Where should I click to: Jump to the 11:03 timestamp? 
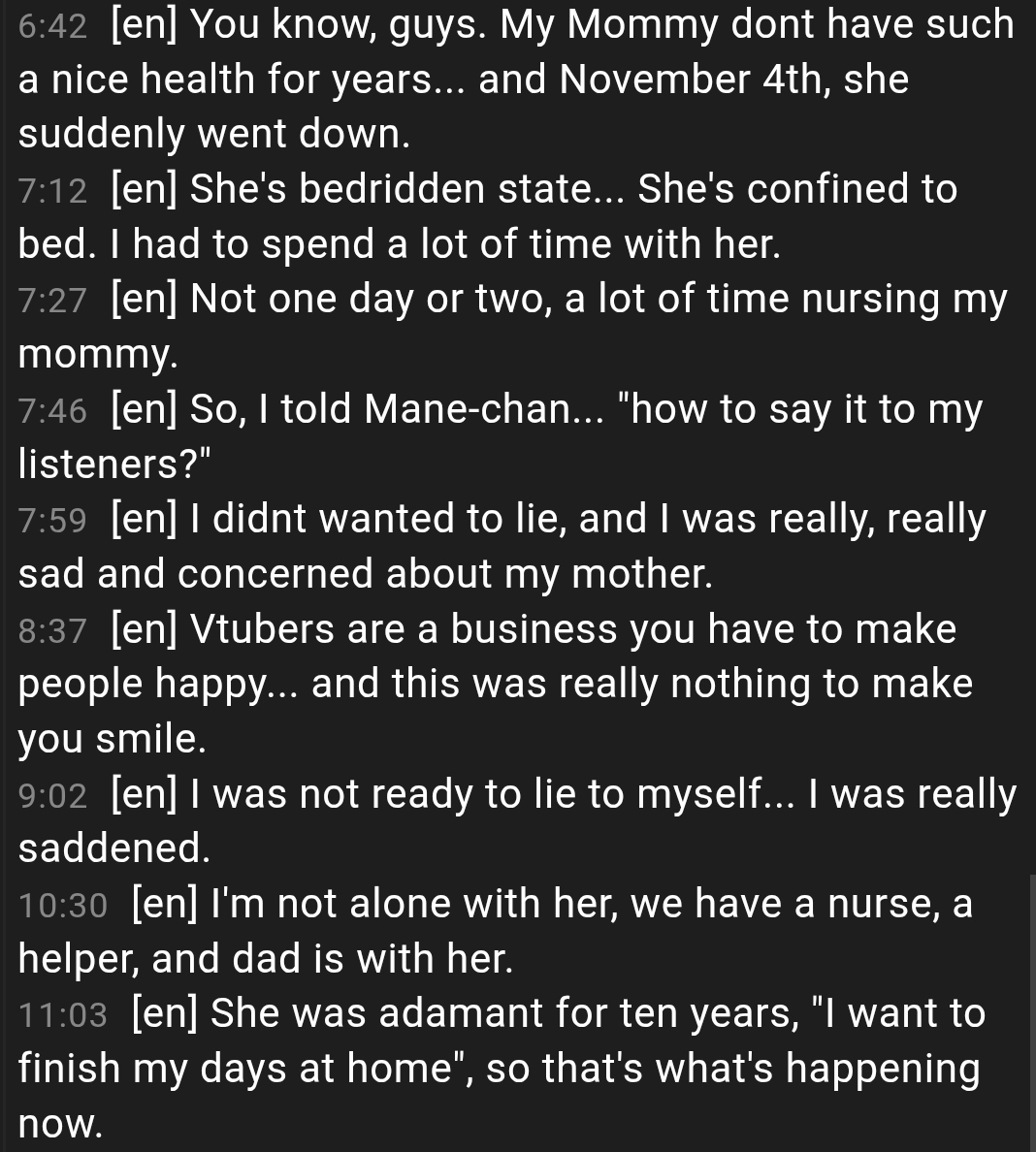point(62,1015)
